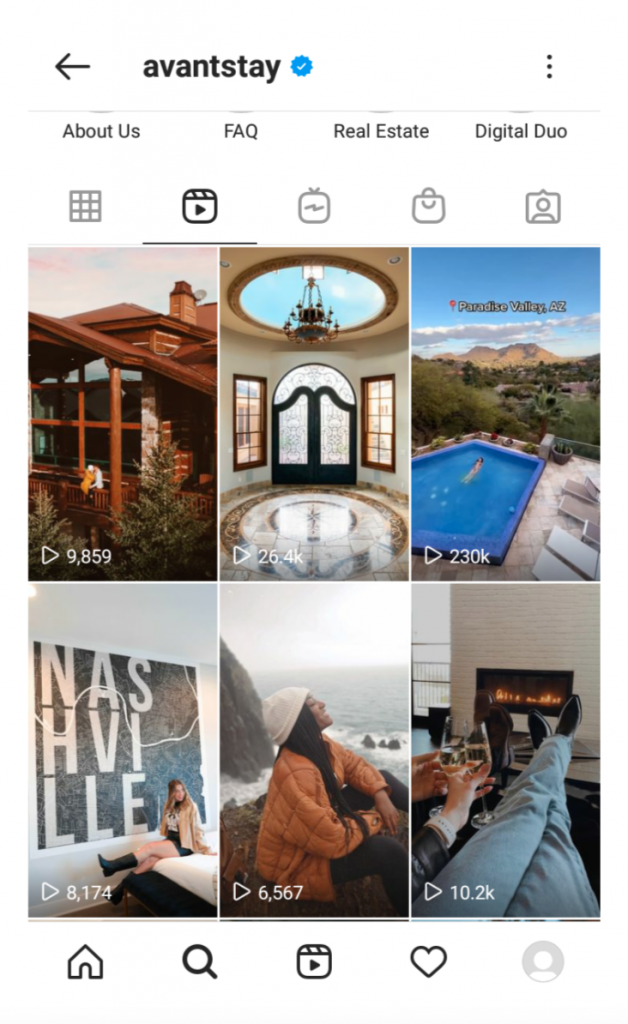Open the activity heart tab
The image size is (628, 1024).
click(429, 962)
